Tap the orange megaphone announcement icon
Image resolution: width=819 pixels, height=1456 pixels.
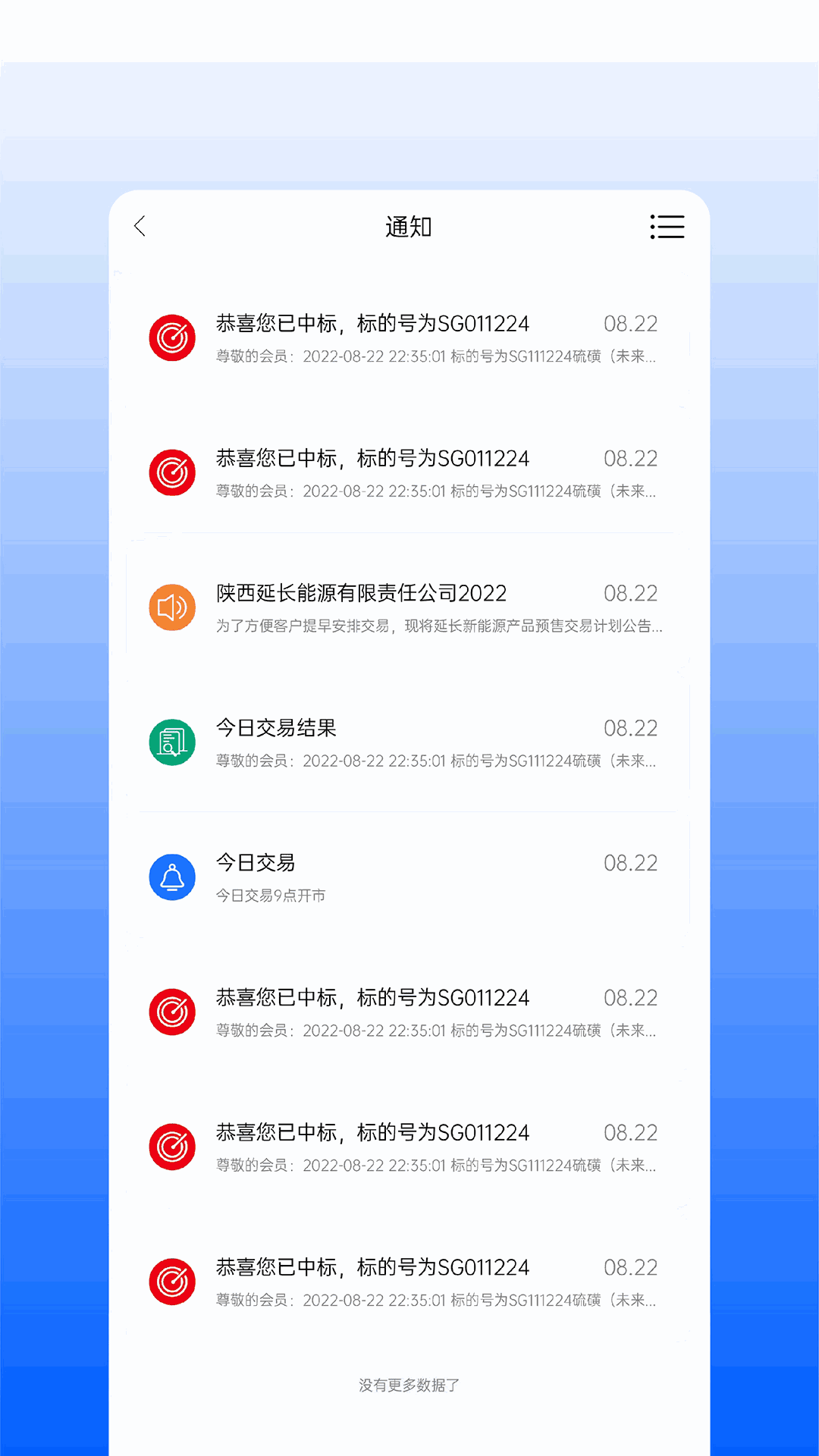click(x=172, y=607)
